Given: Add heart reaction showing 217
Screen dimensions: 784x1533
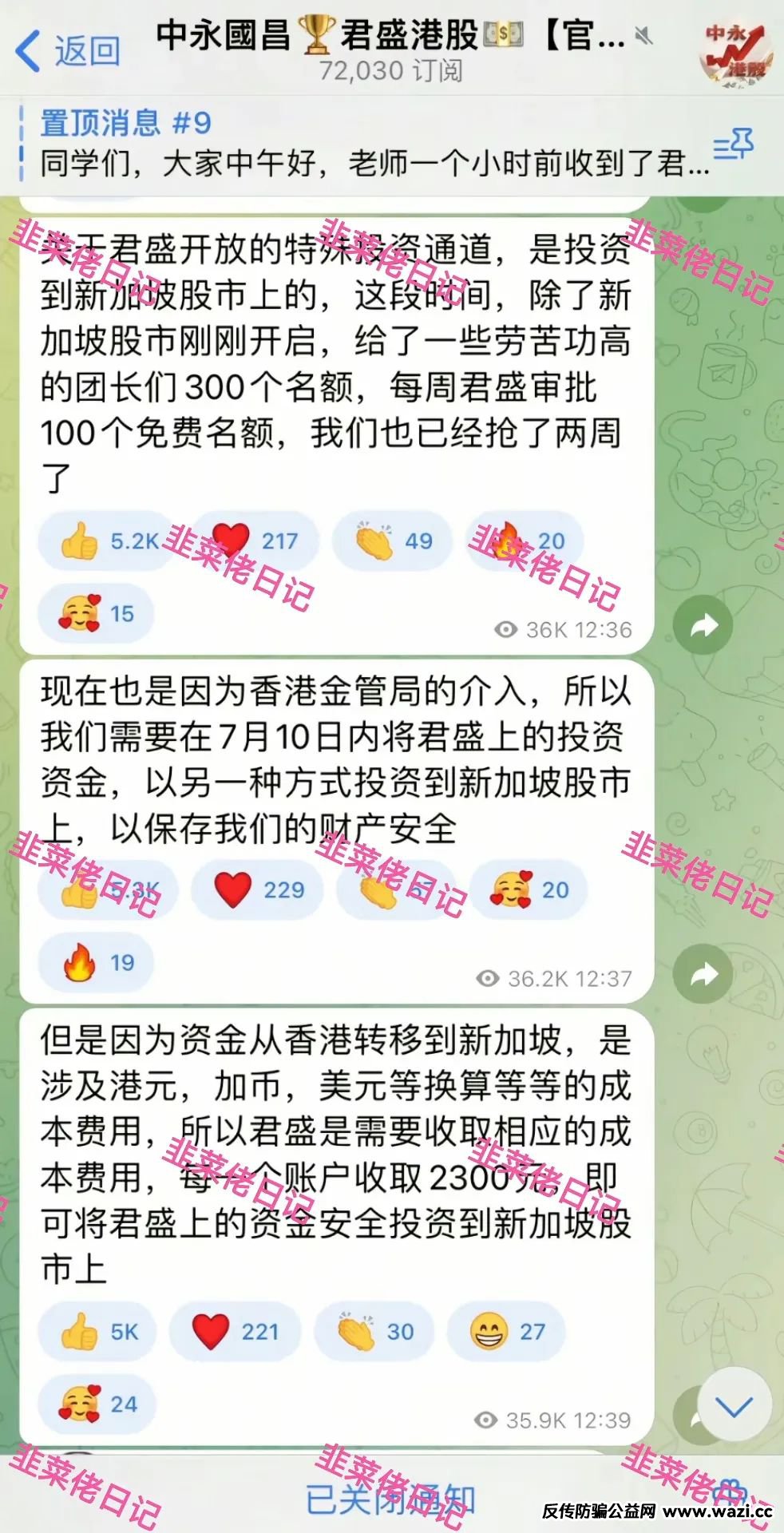Looking at the screenshot, I should pos(255,541).
